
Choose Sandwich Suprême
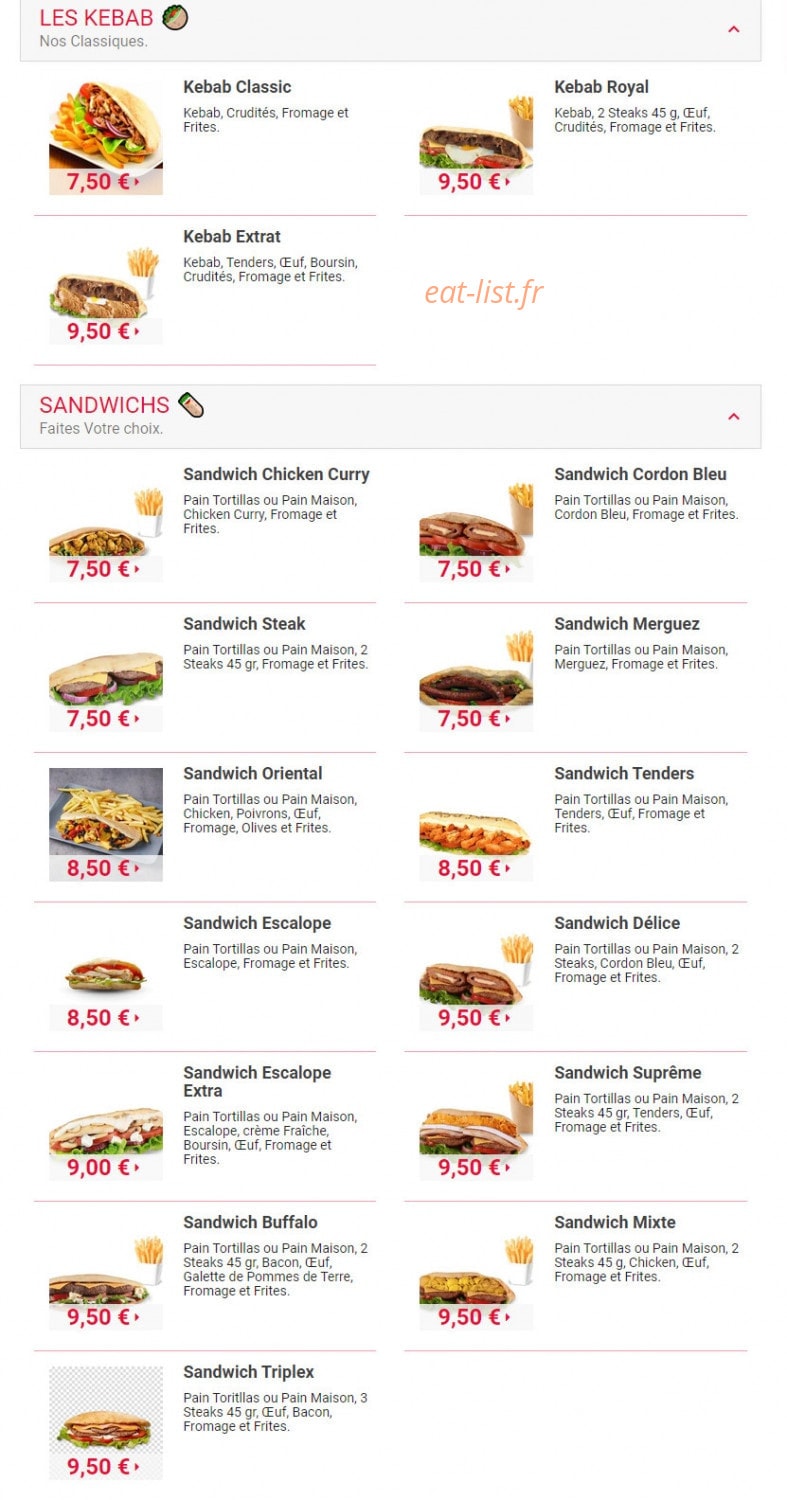[575, 1126]
